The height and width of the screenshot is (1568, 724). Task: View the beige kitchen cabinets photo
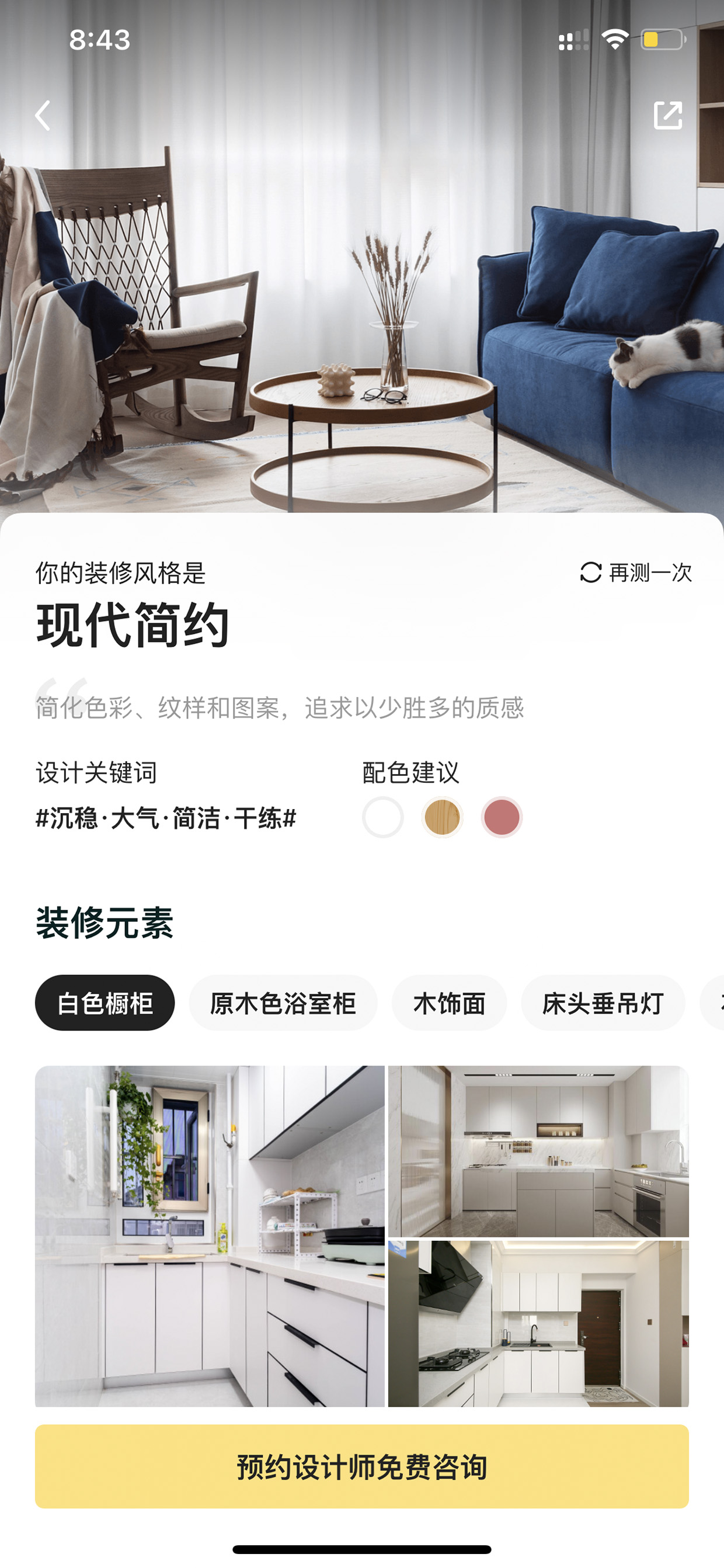click(x=538, y=1151)
